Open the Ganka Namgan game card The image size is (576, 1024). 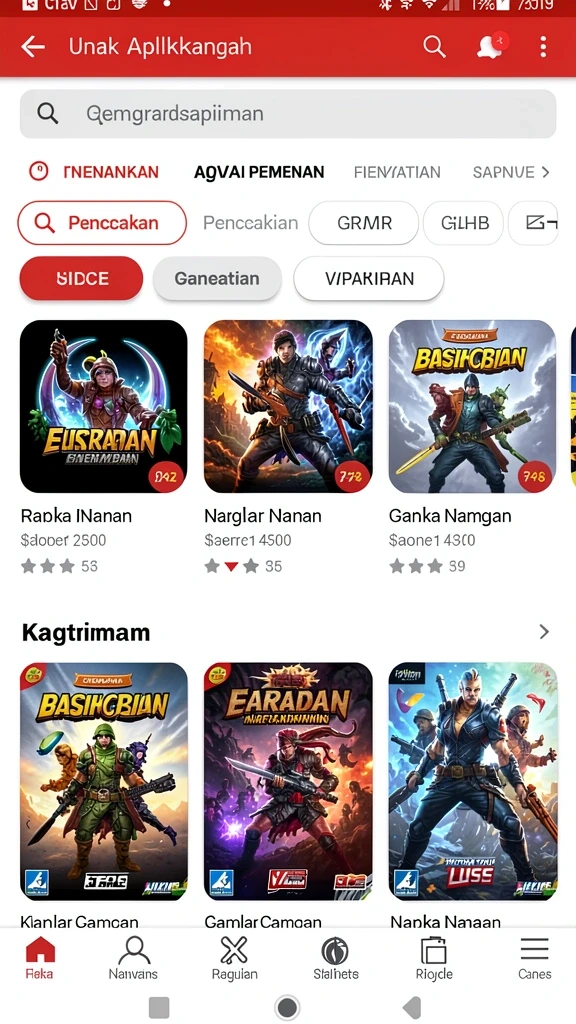click(472, 447)
